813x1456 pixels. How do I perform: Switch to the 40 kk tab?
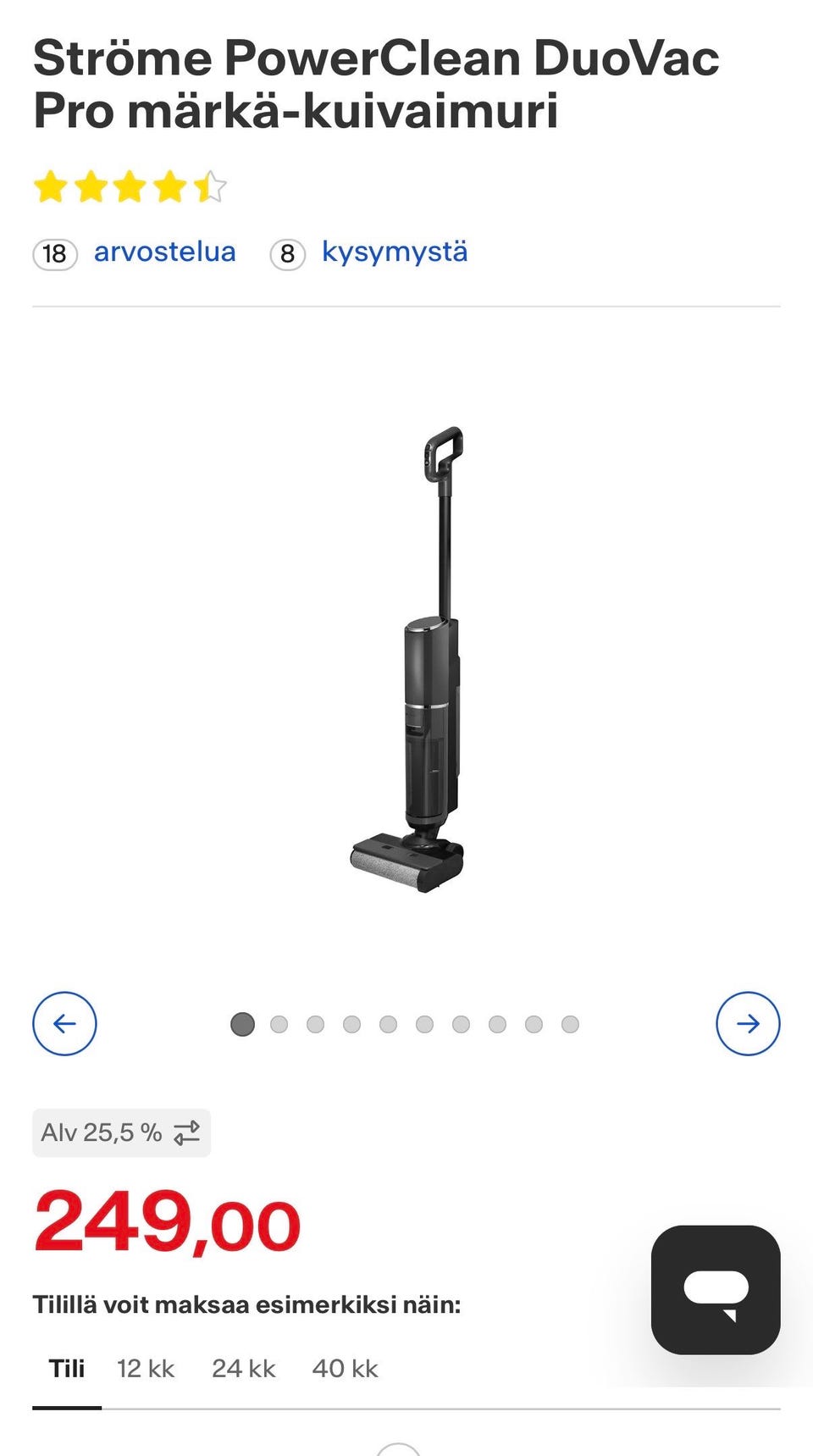[x=345, y=1368]
